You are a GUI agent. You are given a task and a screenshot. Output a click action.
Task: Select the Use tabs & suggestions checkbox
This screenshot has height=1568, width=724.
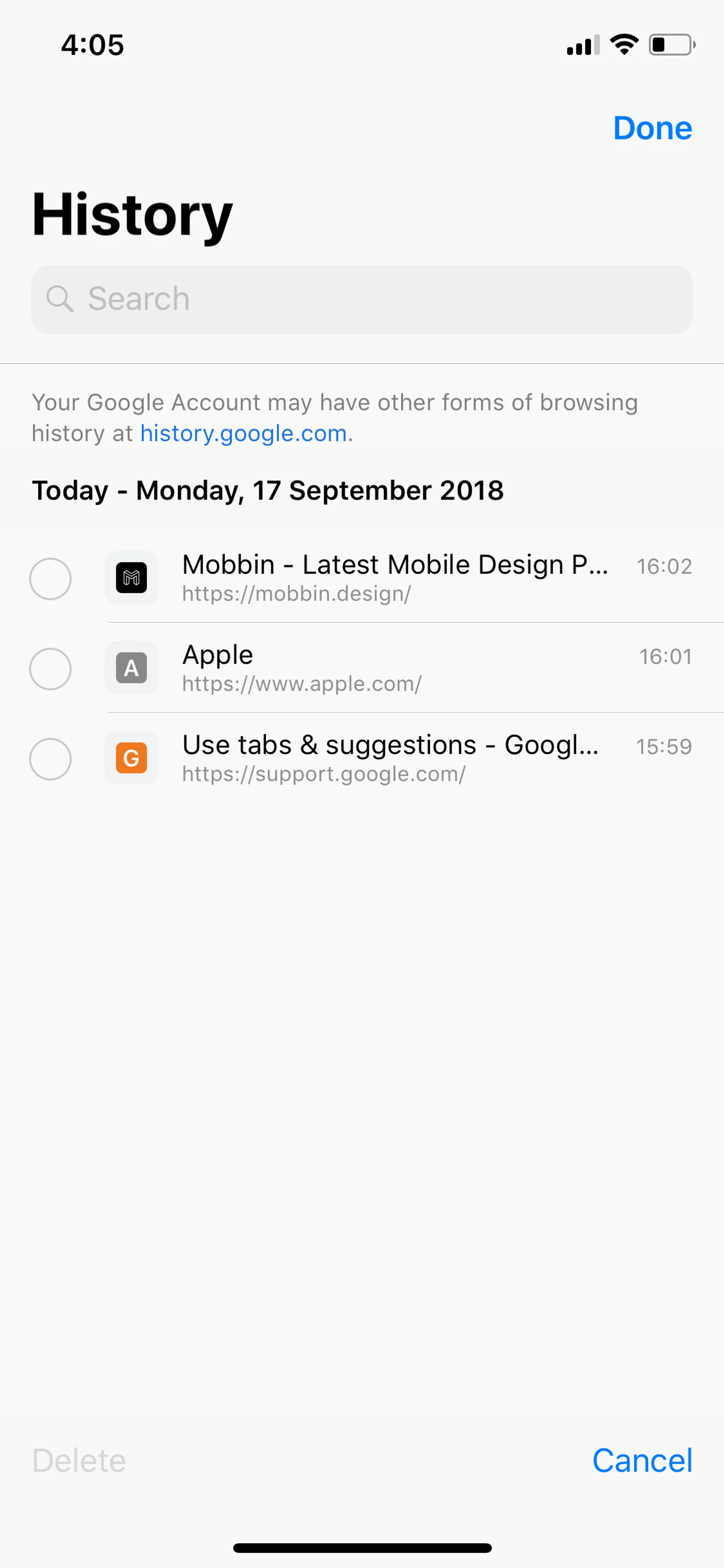pyautogui.click(x=51, y=759)
